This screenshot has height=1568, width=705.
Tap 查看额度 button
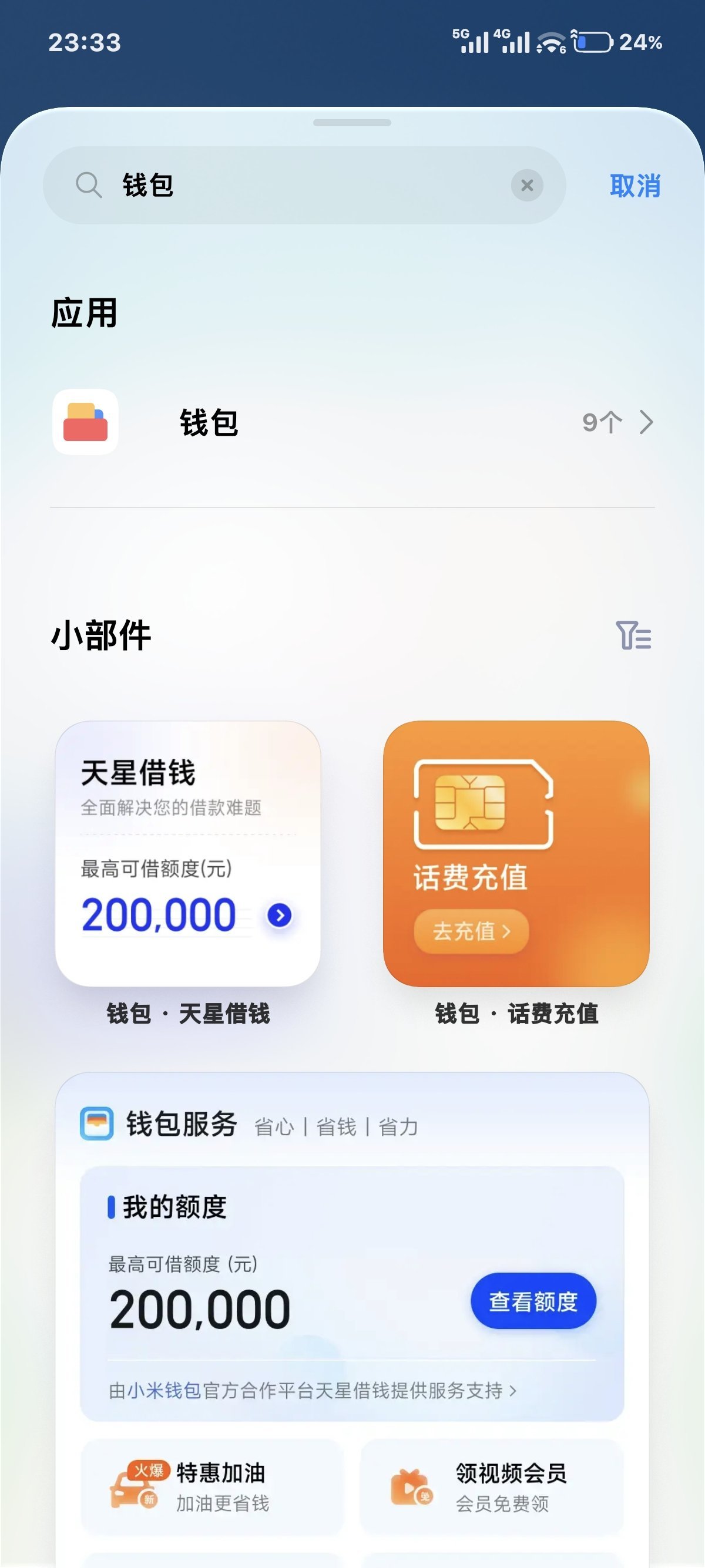(x=533, y=1301)
